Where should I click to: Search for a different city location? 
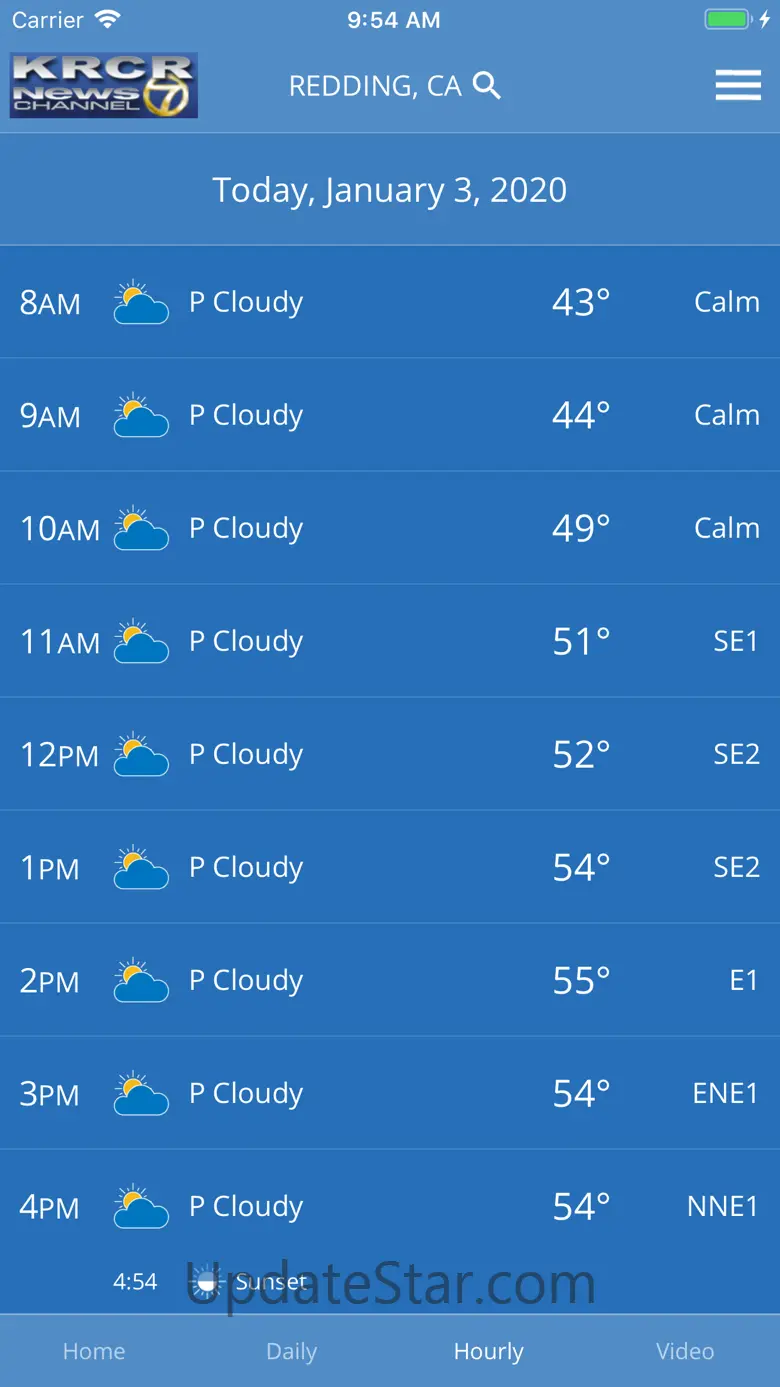click(486, 86)
